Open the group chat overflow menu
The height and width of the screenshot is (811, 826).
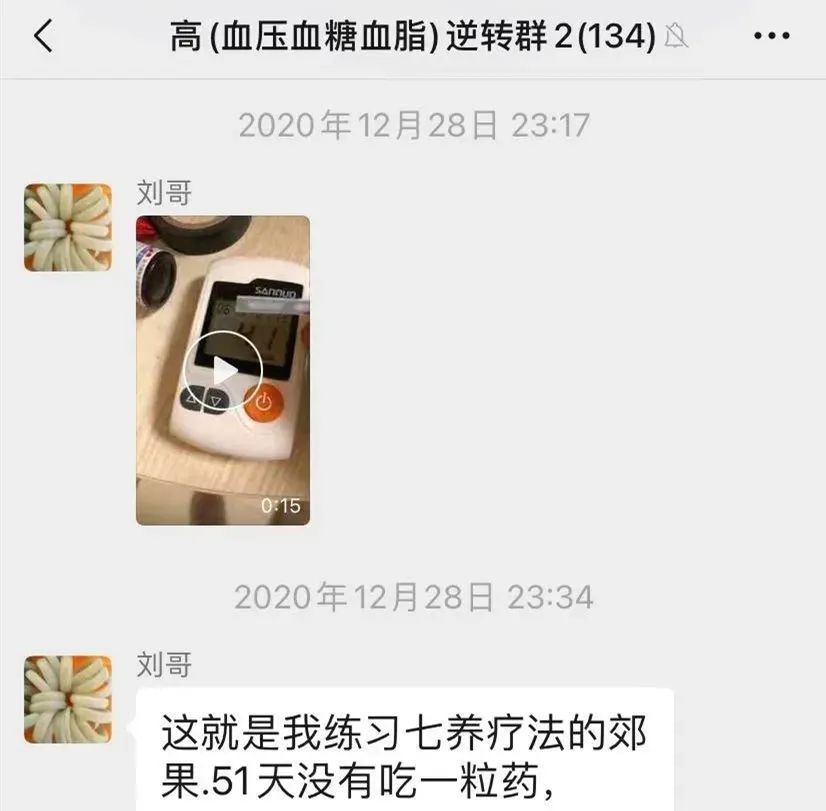pos(771,37)
